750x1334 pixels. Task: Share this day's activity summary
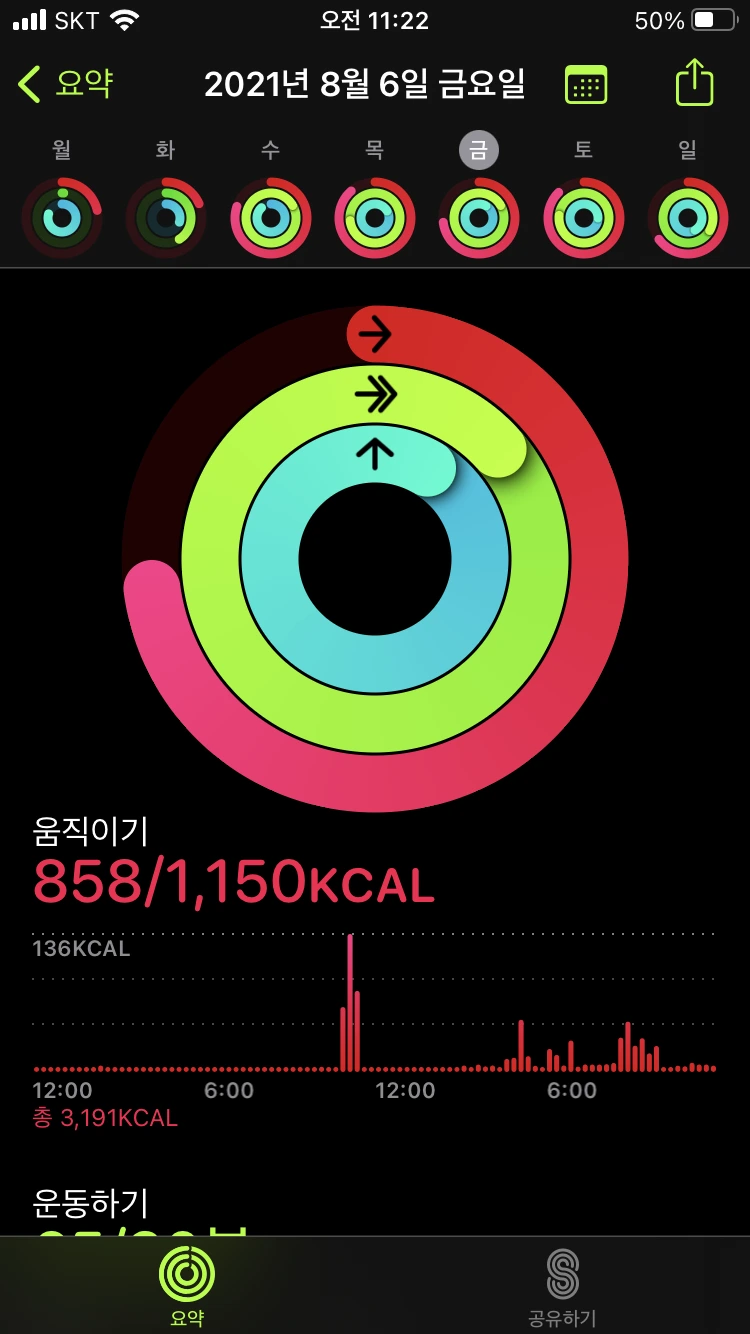point(695,83)
